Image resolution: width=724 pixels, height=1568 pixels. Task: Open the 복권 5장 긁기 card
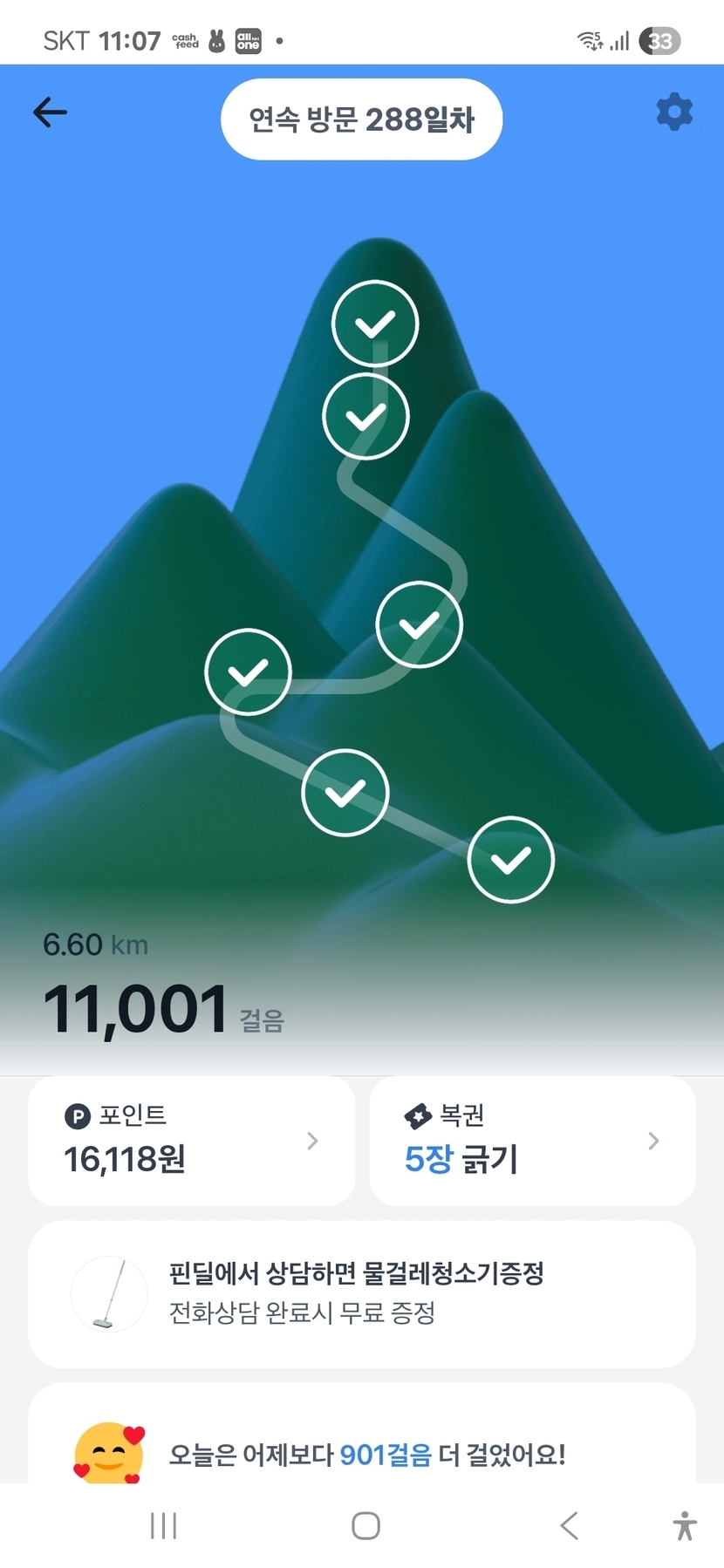click(532, 1141)
